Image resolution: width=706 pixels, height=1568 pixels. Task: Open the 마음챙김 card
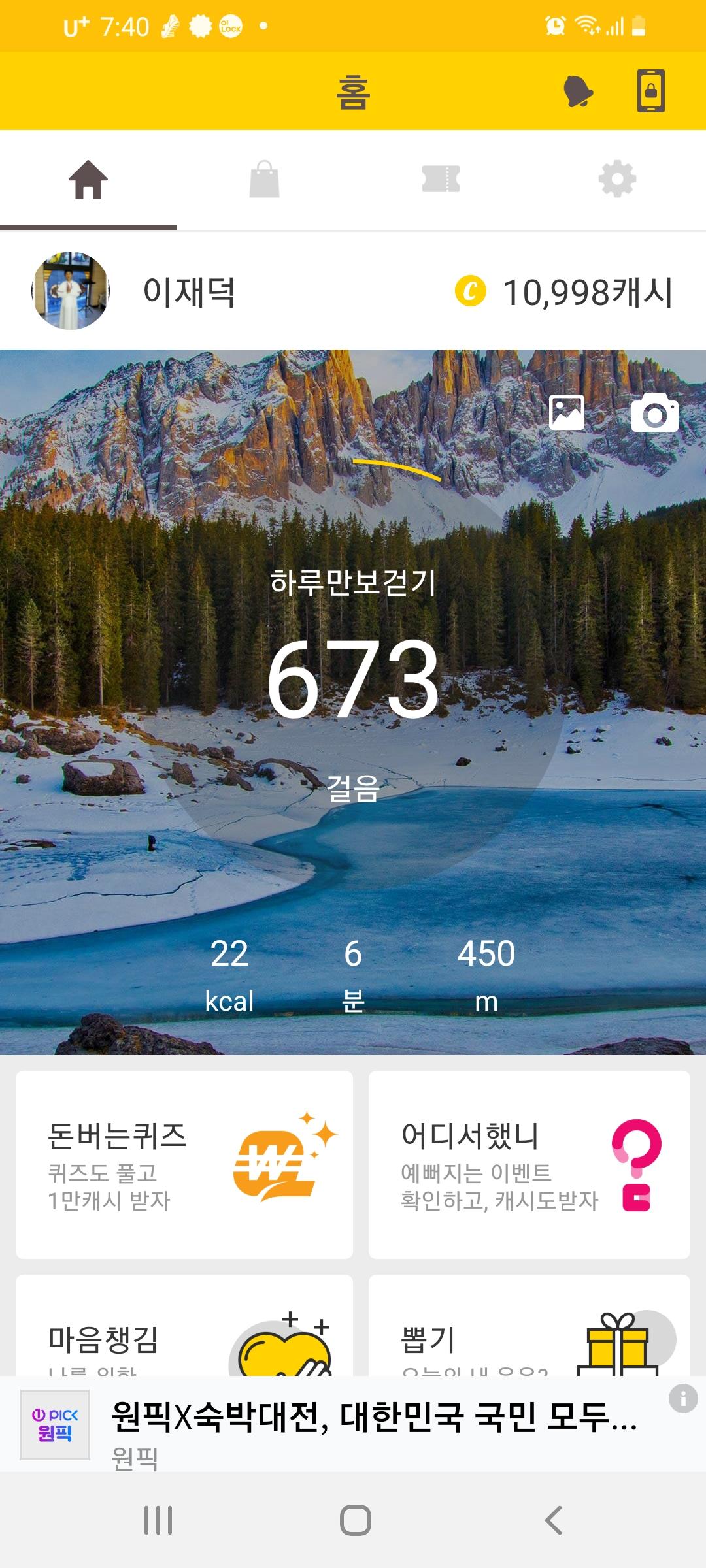point(184,1326)
